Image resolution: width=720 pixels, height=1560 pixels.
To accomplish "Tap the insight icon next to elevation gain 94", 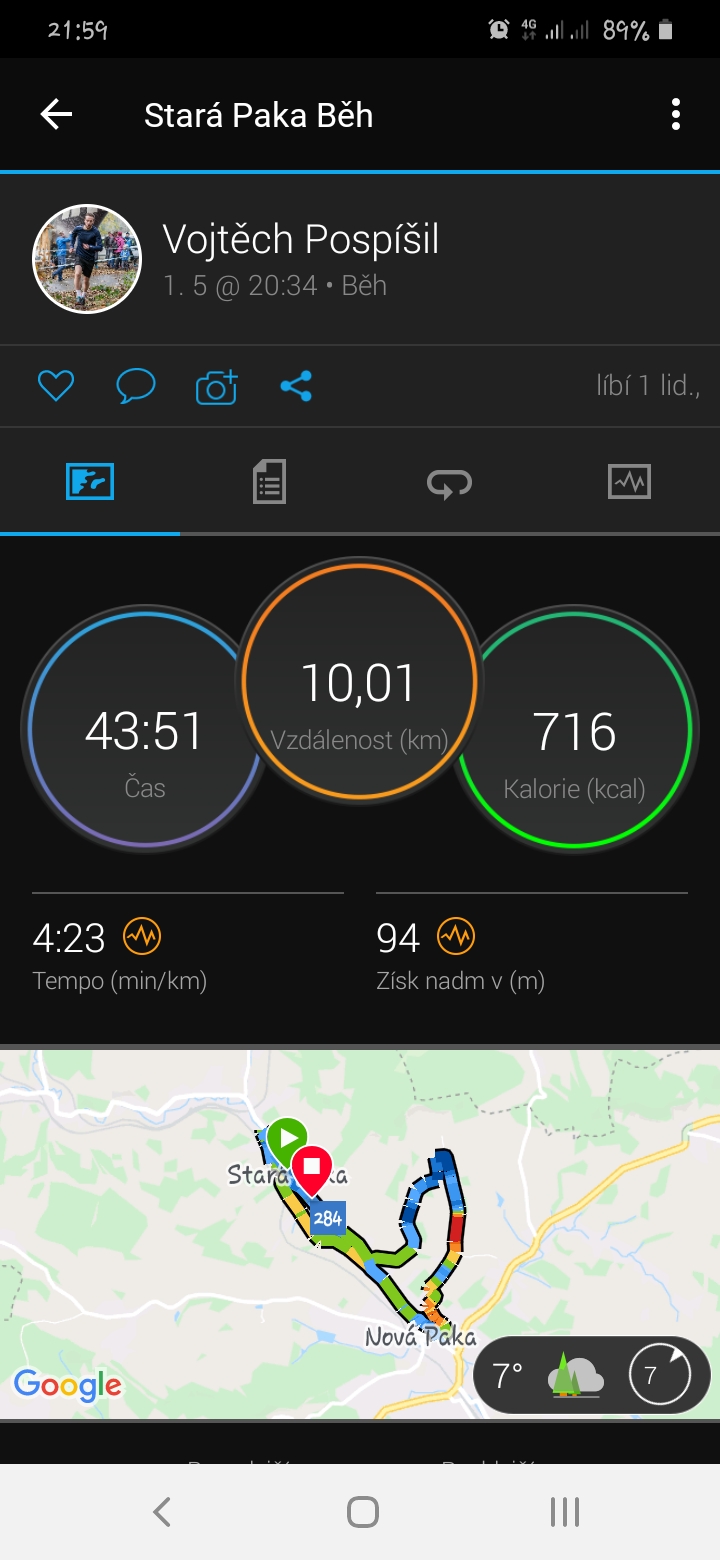I will (x=456, y=937).
